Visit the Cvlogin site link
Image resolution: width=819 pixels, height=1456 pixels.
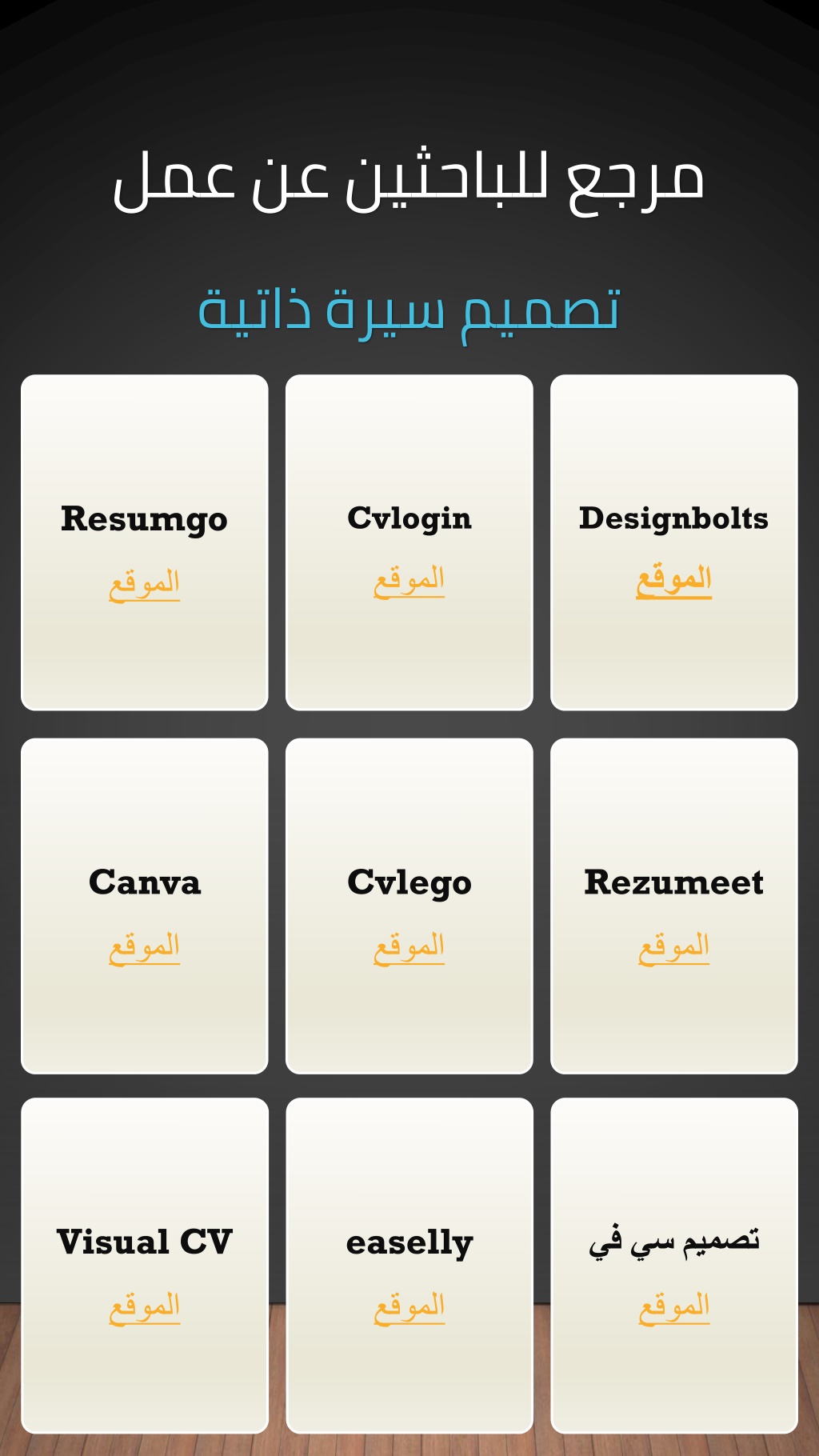[x=409, y=580]
